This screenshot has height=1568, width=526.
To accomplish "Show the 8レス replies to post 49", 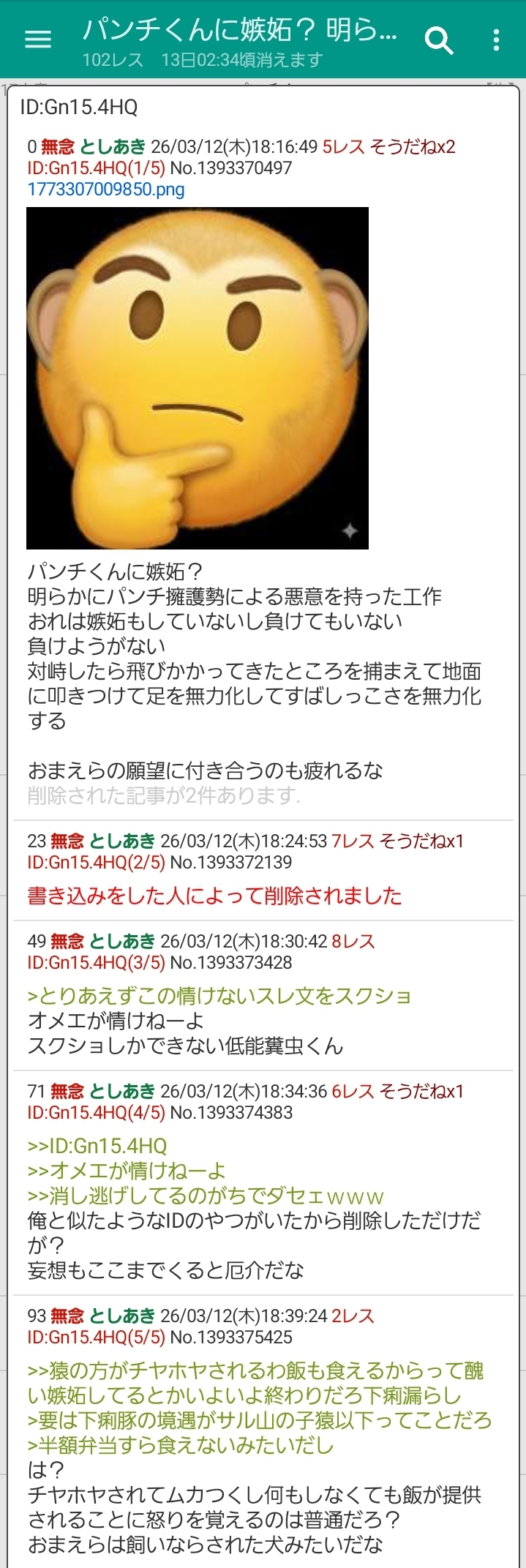I will click(353, 942).
